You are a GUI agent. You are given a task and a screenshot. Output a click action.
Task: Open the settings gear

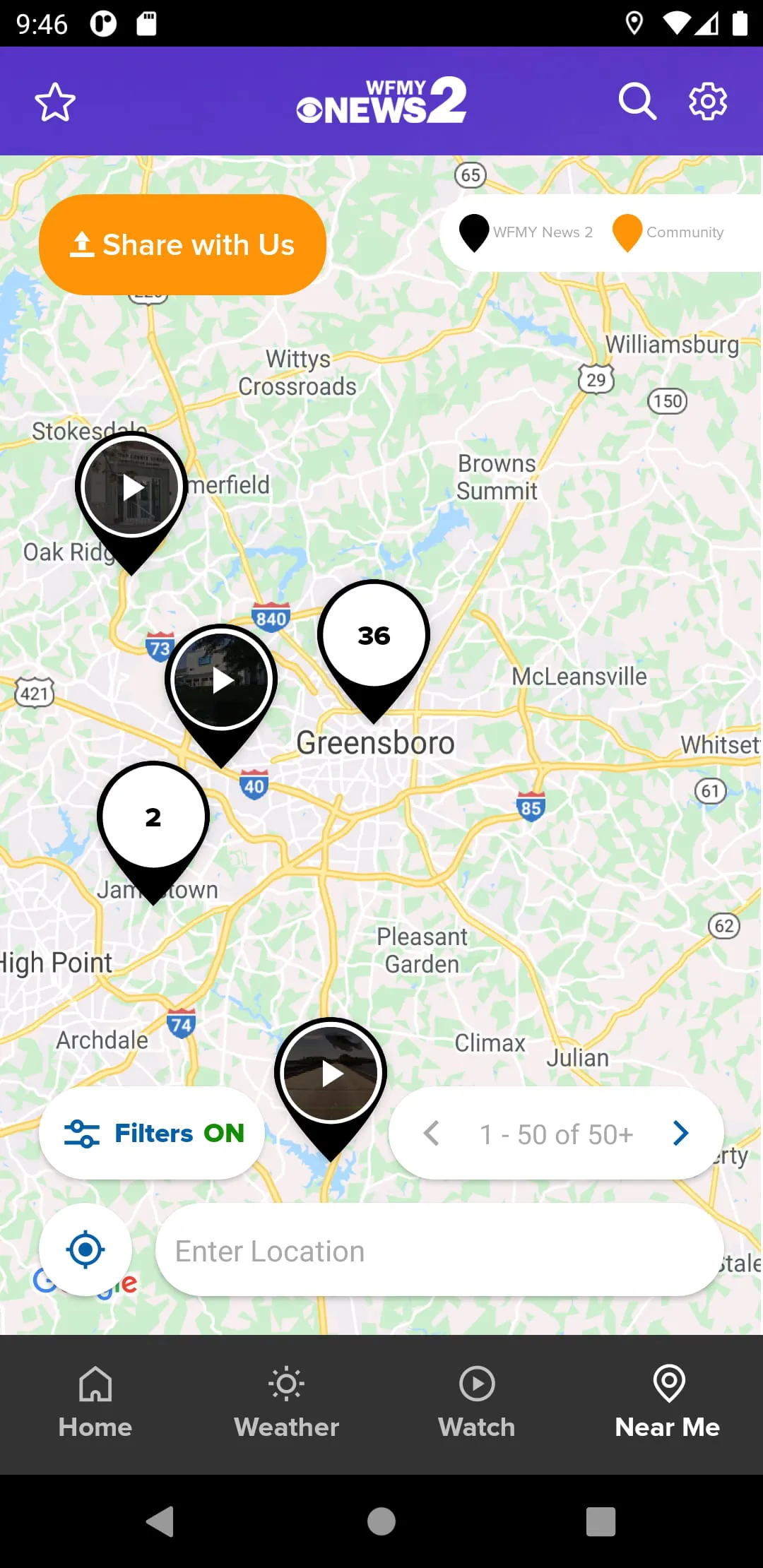706,101
